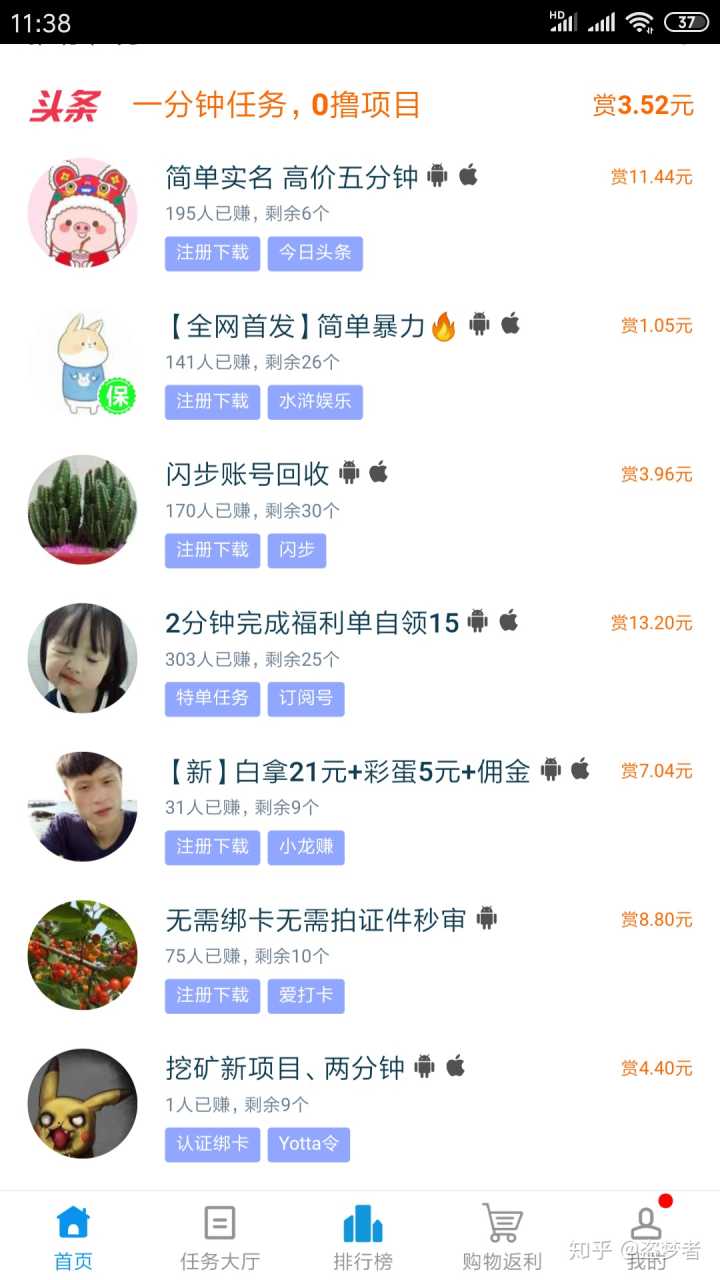Open the 头条 一分钟任务 banner

(276, 105)
